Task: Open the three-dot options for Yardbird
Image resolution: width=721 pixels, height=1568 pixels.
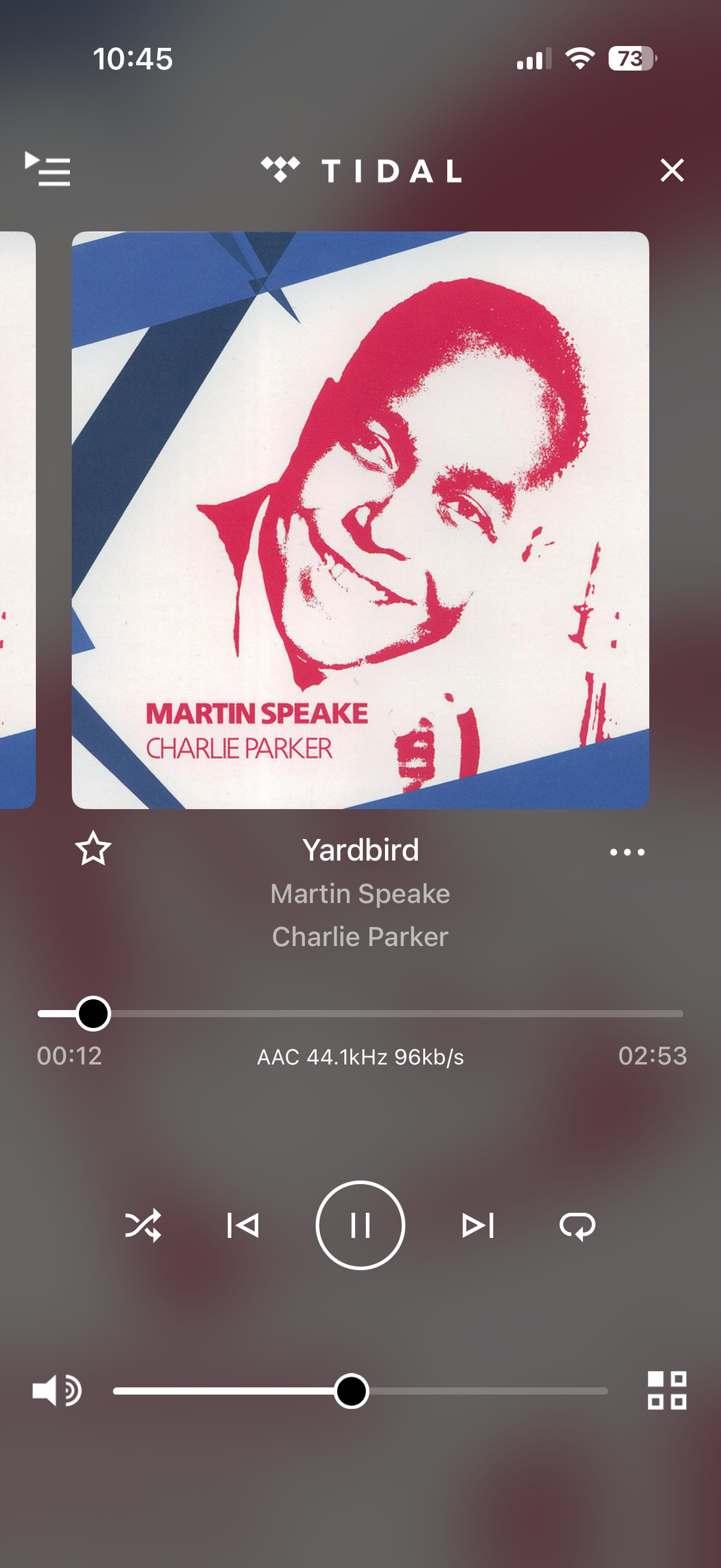Action: [x=627, y=852]
